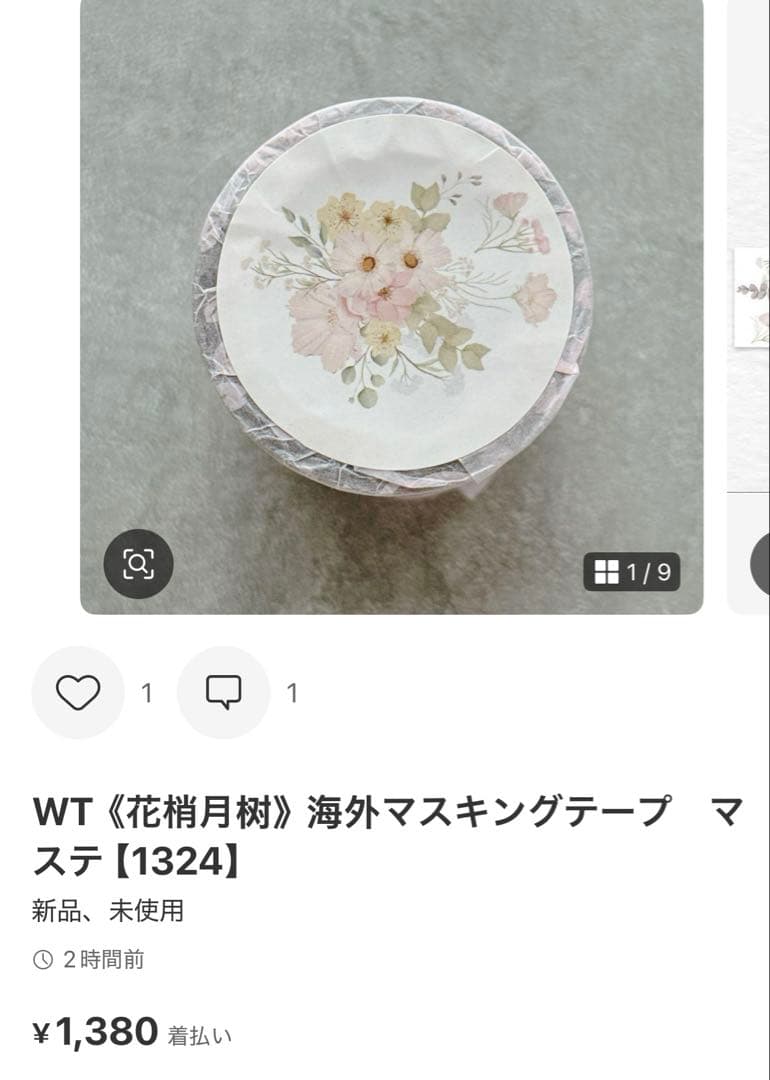Open the comments on this listing

click(x=223, y=693)
